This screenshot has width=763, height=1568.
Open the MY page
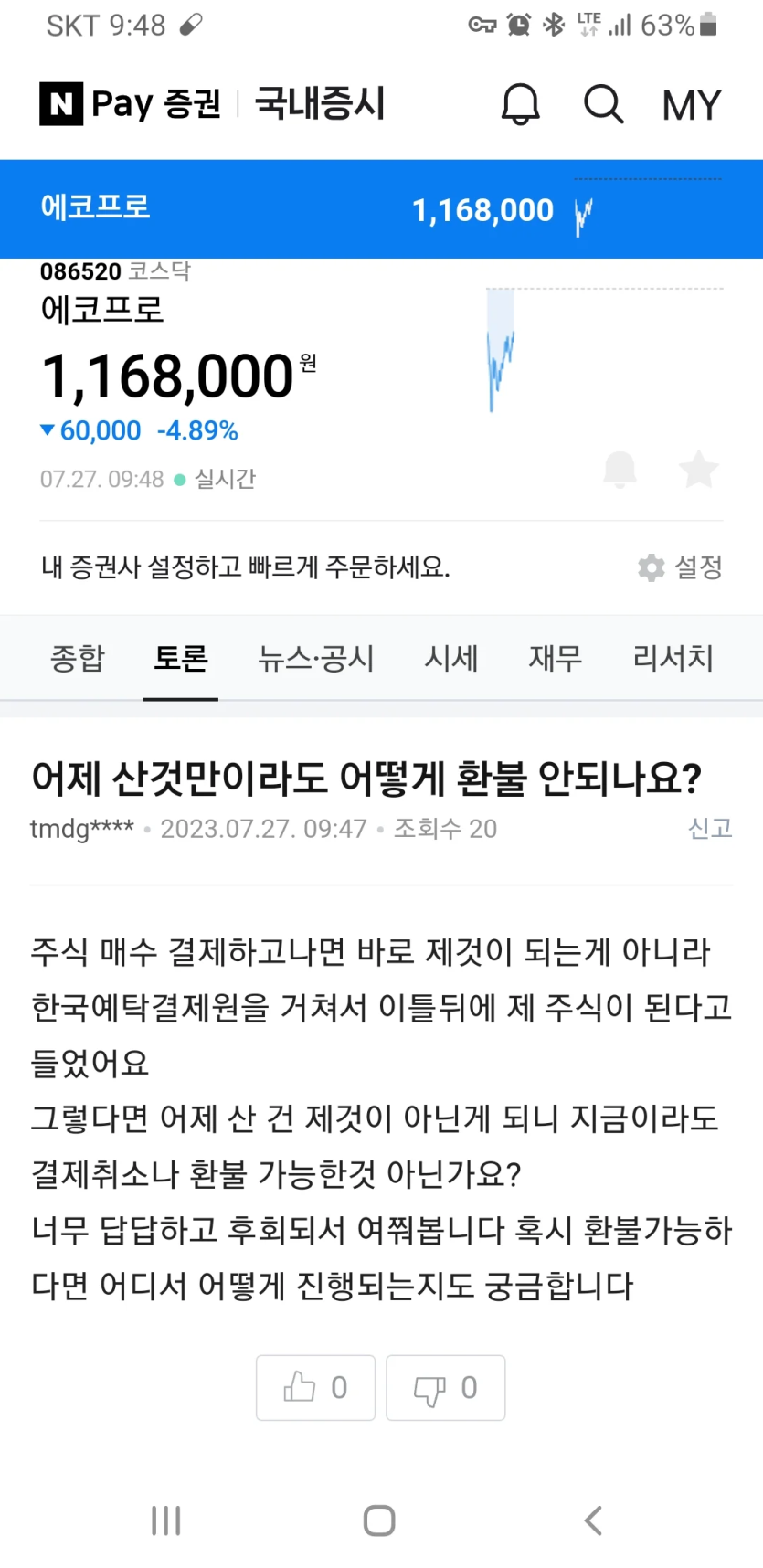(x=692, y=105)
